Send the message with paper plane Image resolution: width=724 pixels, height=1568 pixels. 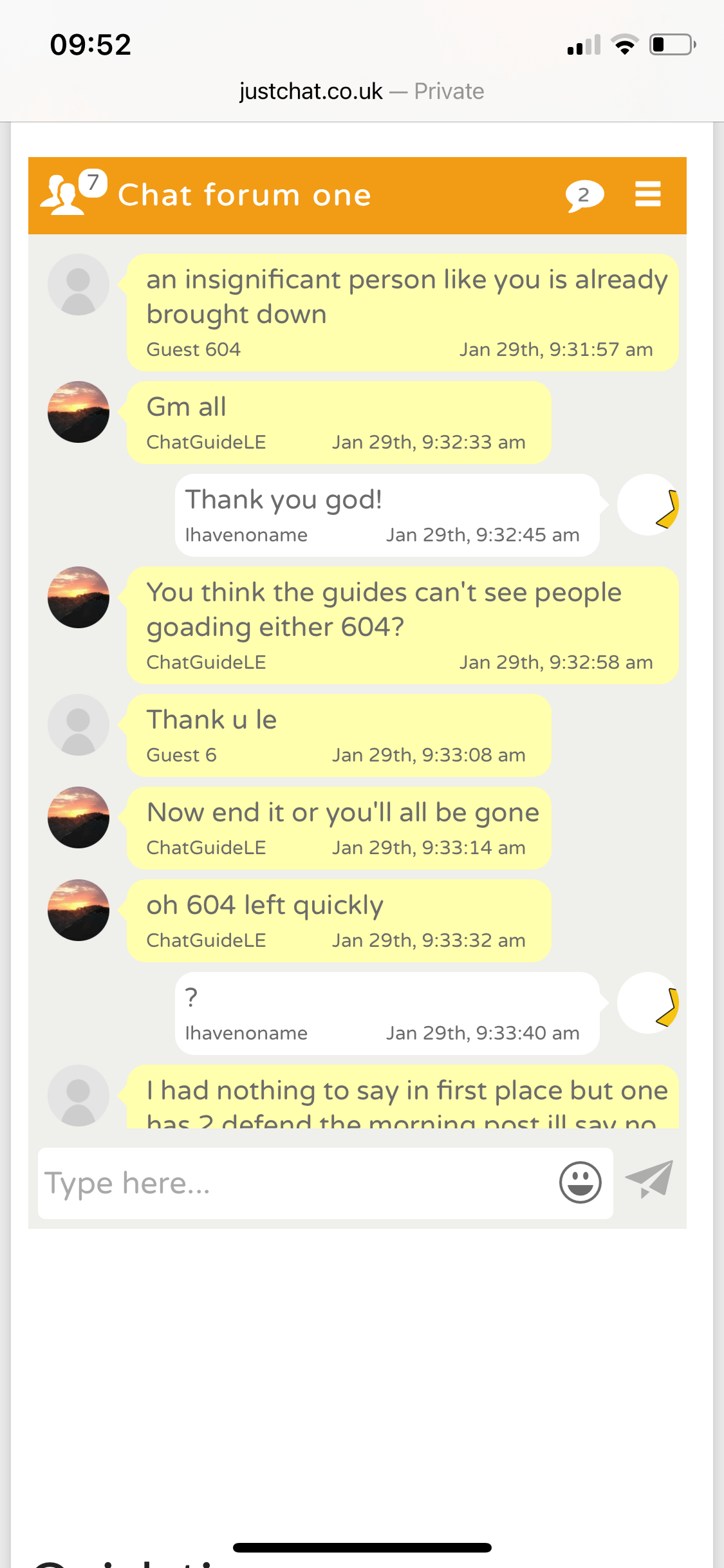(649, 1179)
